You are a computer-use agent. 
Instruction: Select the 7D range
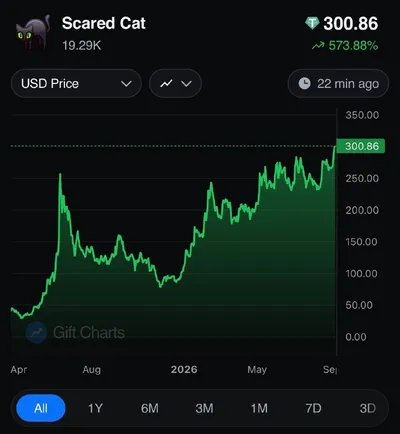pos(313,408)
